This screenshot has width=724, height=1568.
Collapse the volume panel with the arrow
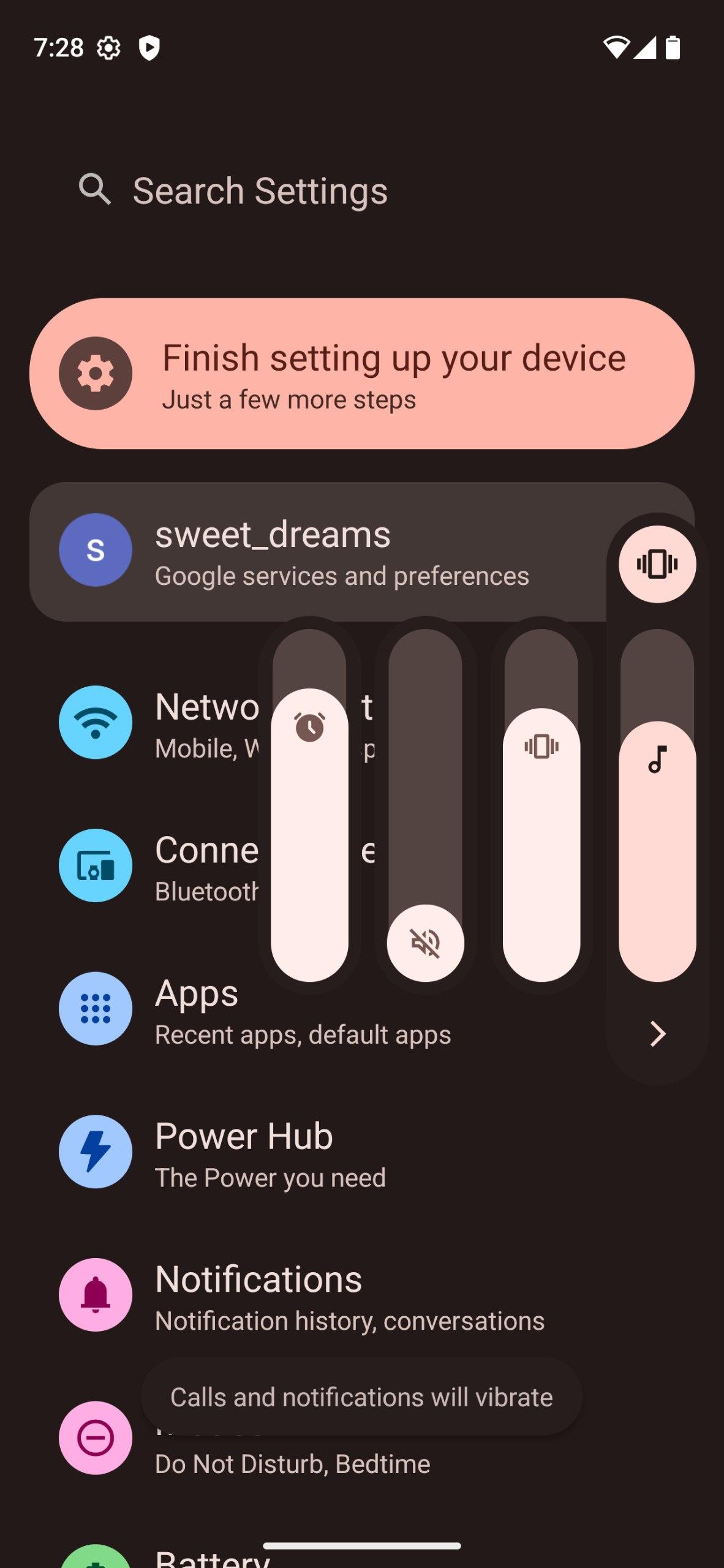tap(657, 1034)
